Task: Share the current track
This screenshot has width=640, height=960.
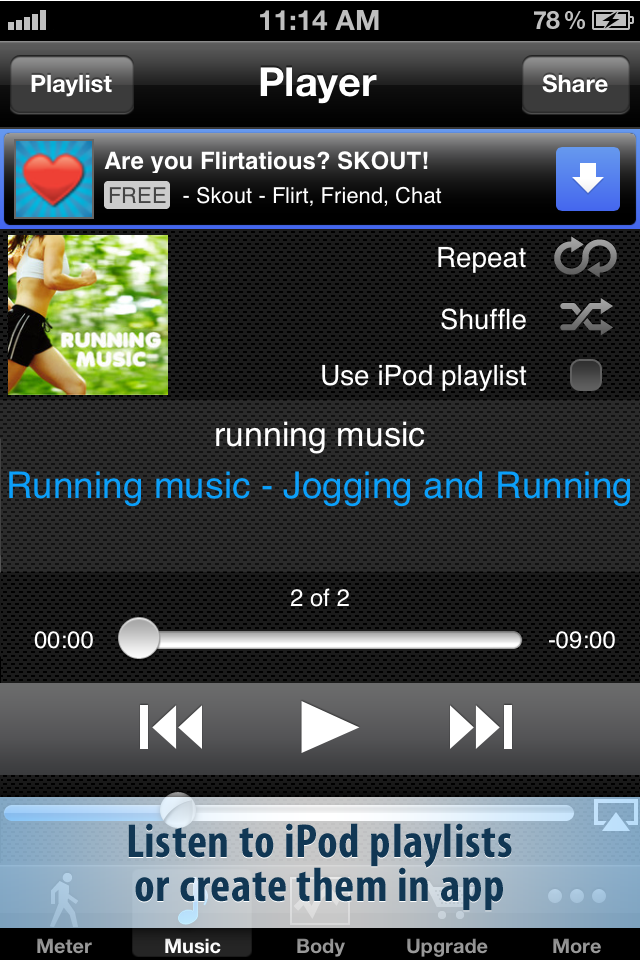Action: (x=574, y=85)
